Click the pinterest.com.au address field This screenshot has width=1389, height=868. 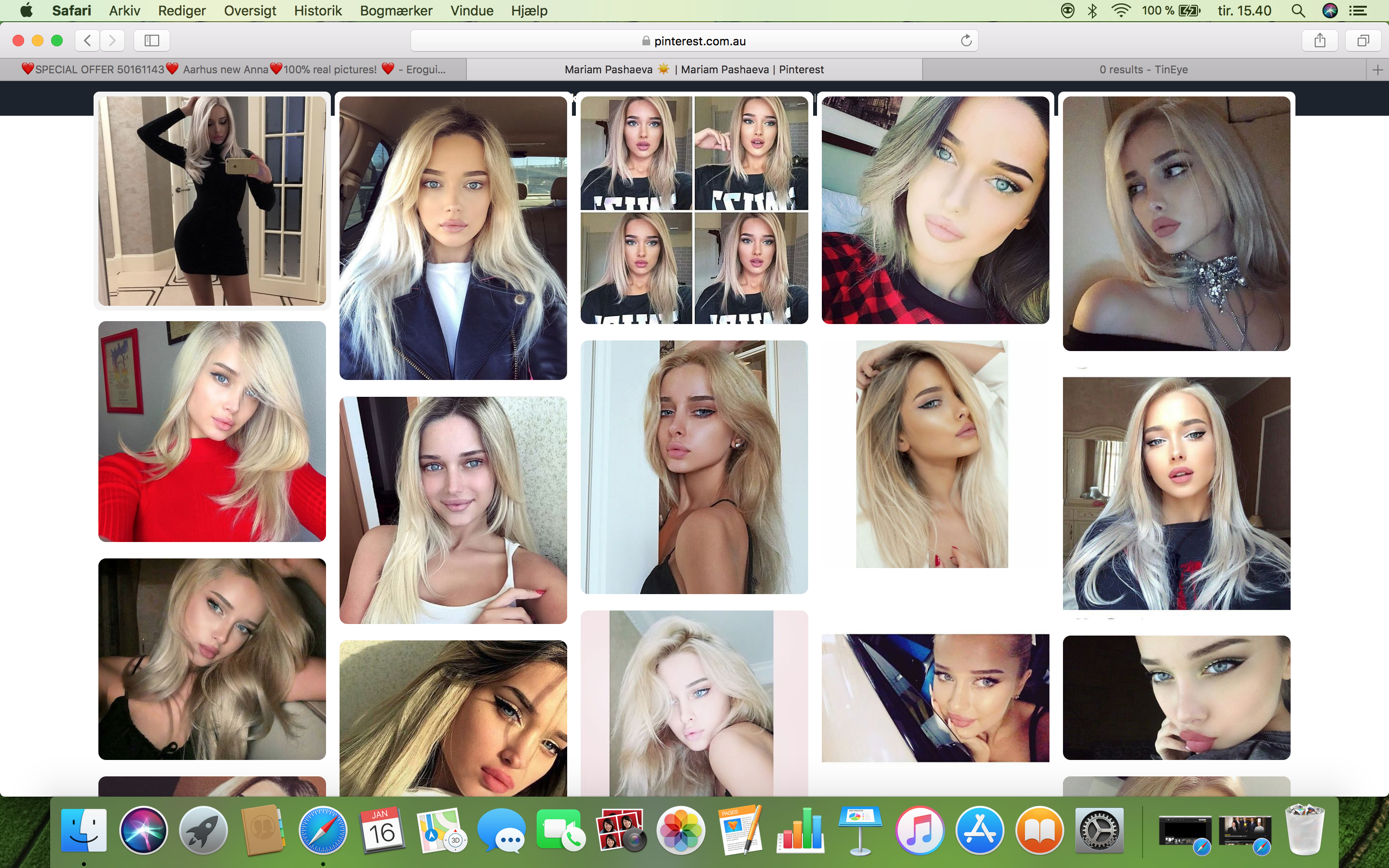coord(694,41)
